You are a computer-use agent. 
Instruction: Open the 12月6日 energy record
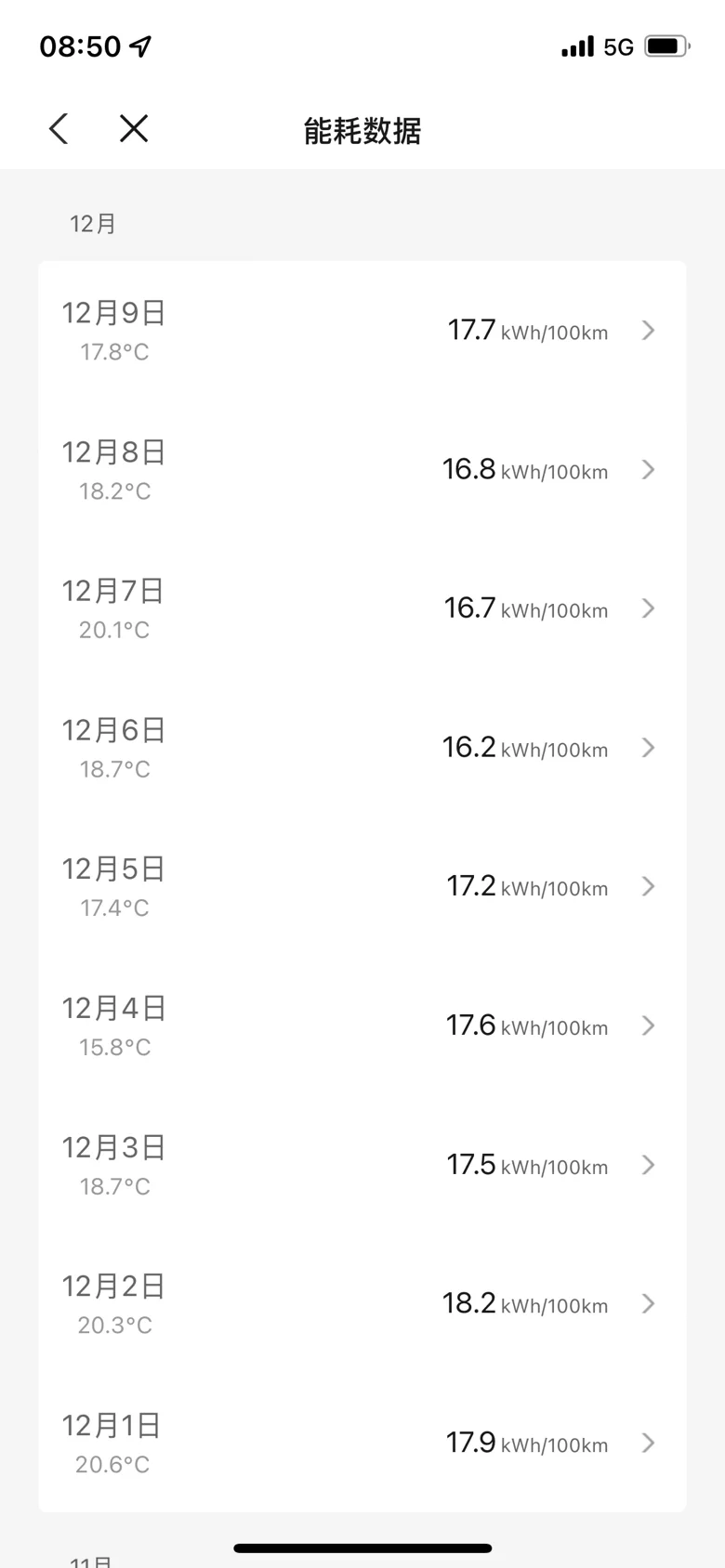[362, 748]
